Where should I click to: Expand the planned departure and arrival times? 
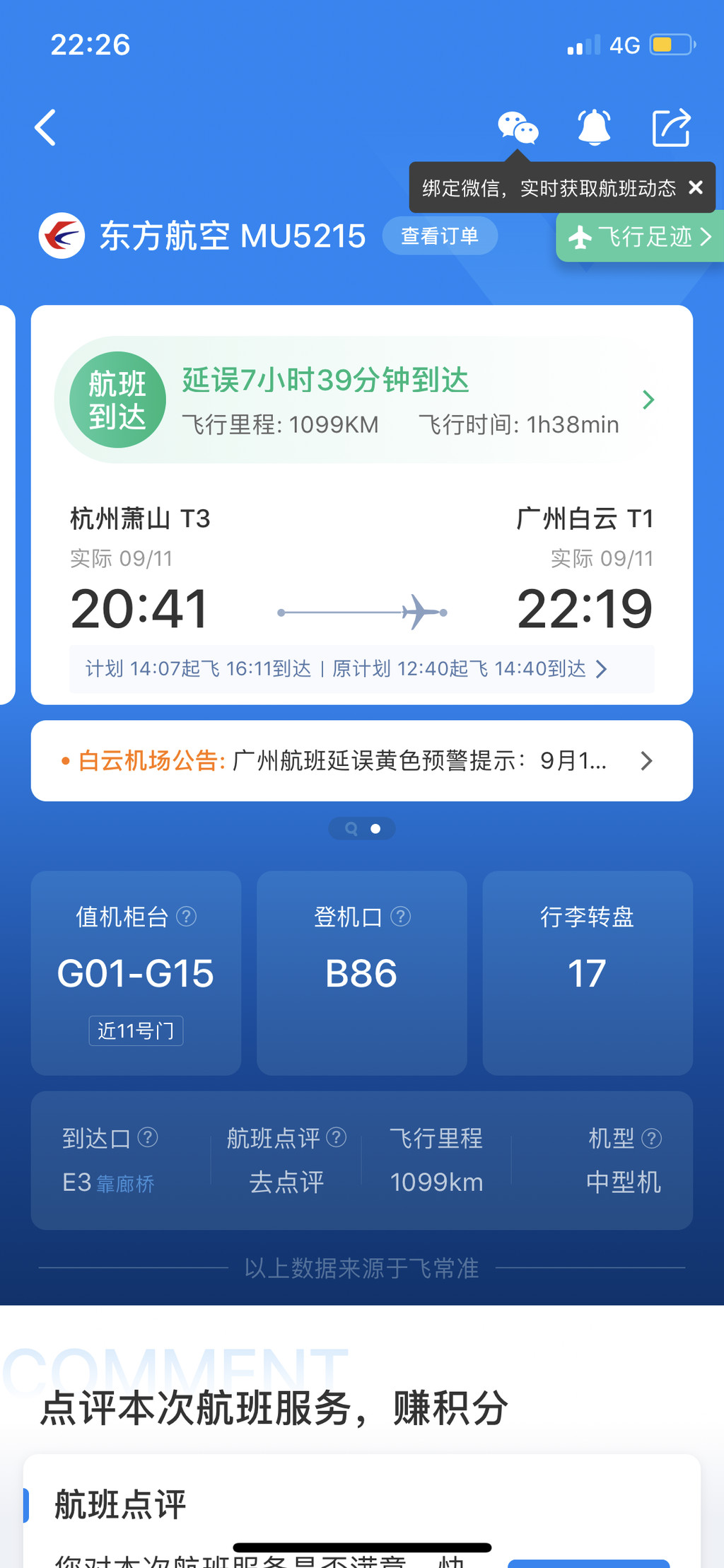(362, 668)
